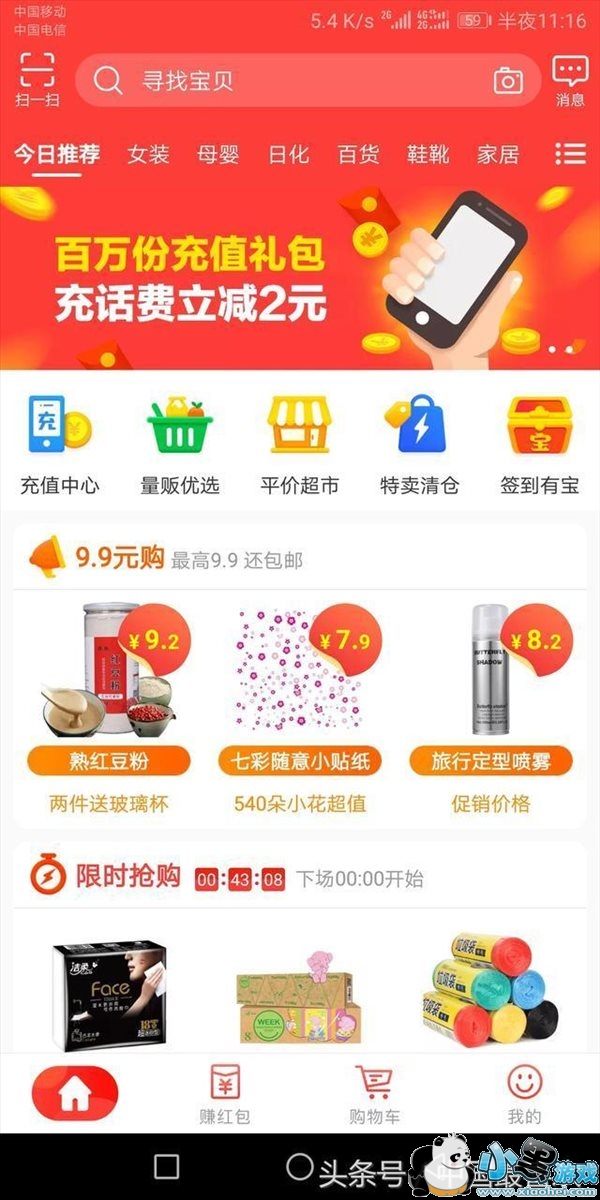Open the category list menu icon
The height and width of the screenshot is (1200, 600).
click(570, 154)
